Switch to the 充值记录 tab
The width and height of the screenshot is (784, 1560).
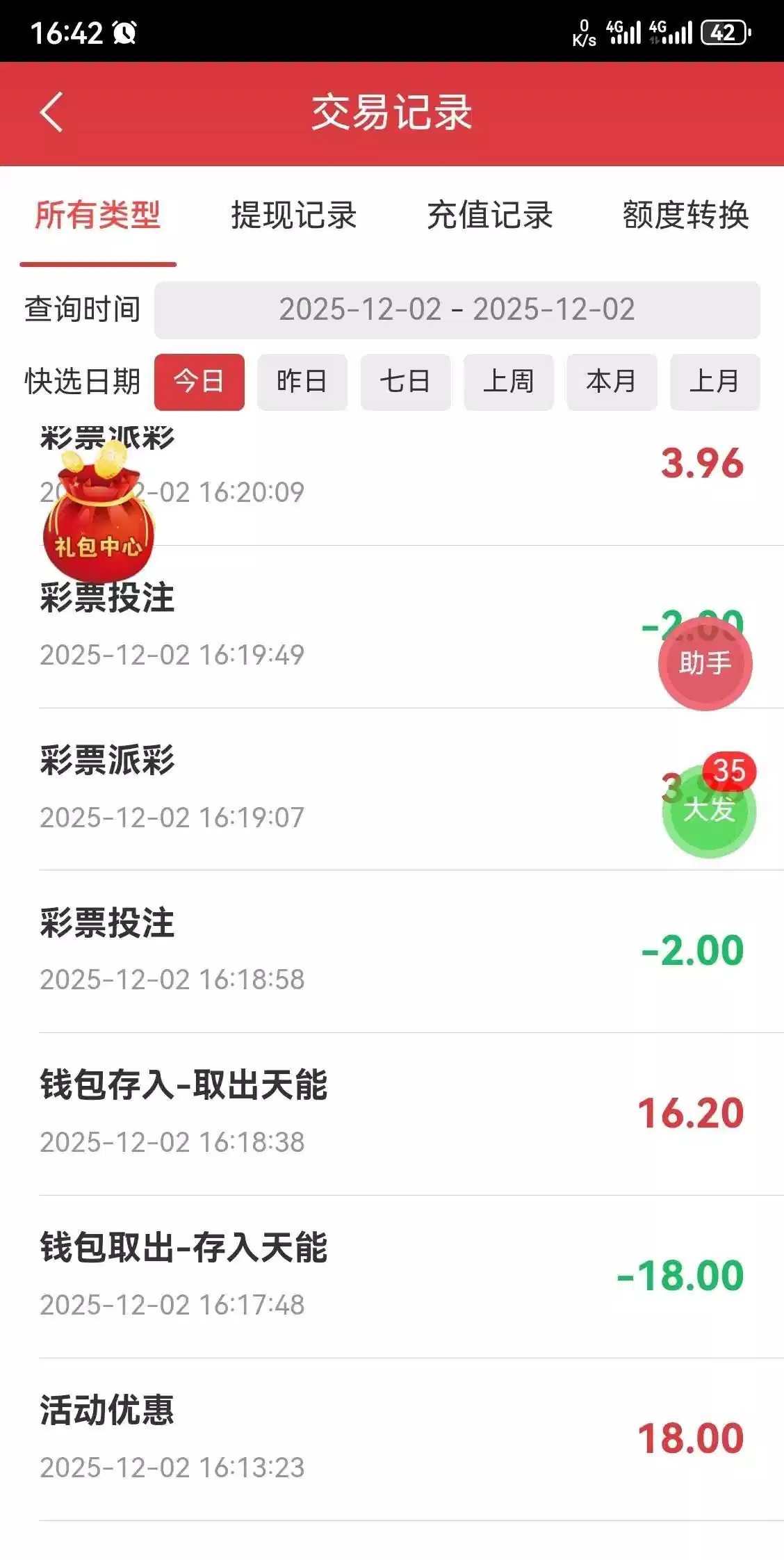coord(489,215)
